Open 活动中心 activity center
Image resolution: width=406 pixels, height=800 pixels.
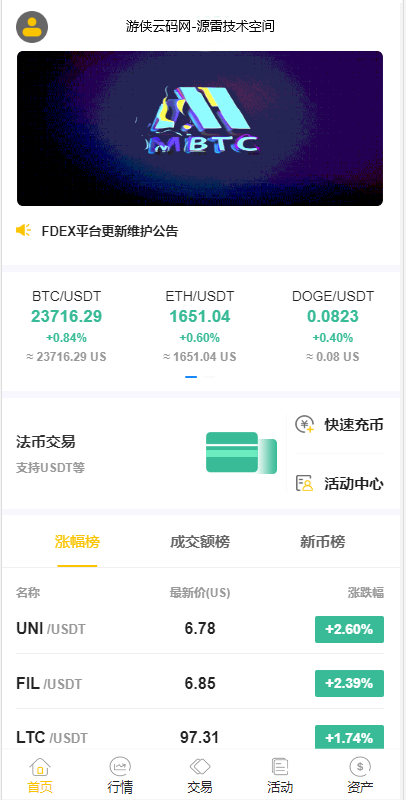tap(339, 484)
